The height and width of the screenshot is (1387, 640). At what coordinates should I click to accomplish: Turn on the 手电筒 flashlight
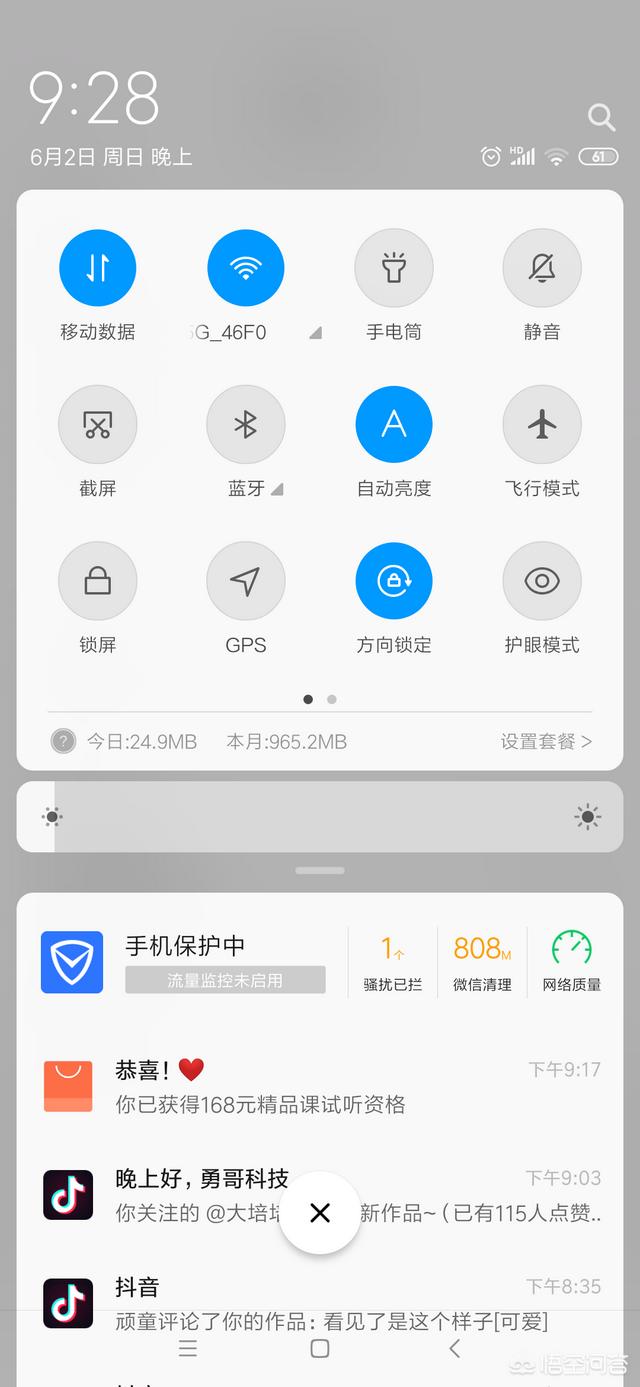(394, 268)
